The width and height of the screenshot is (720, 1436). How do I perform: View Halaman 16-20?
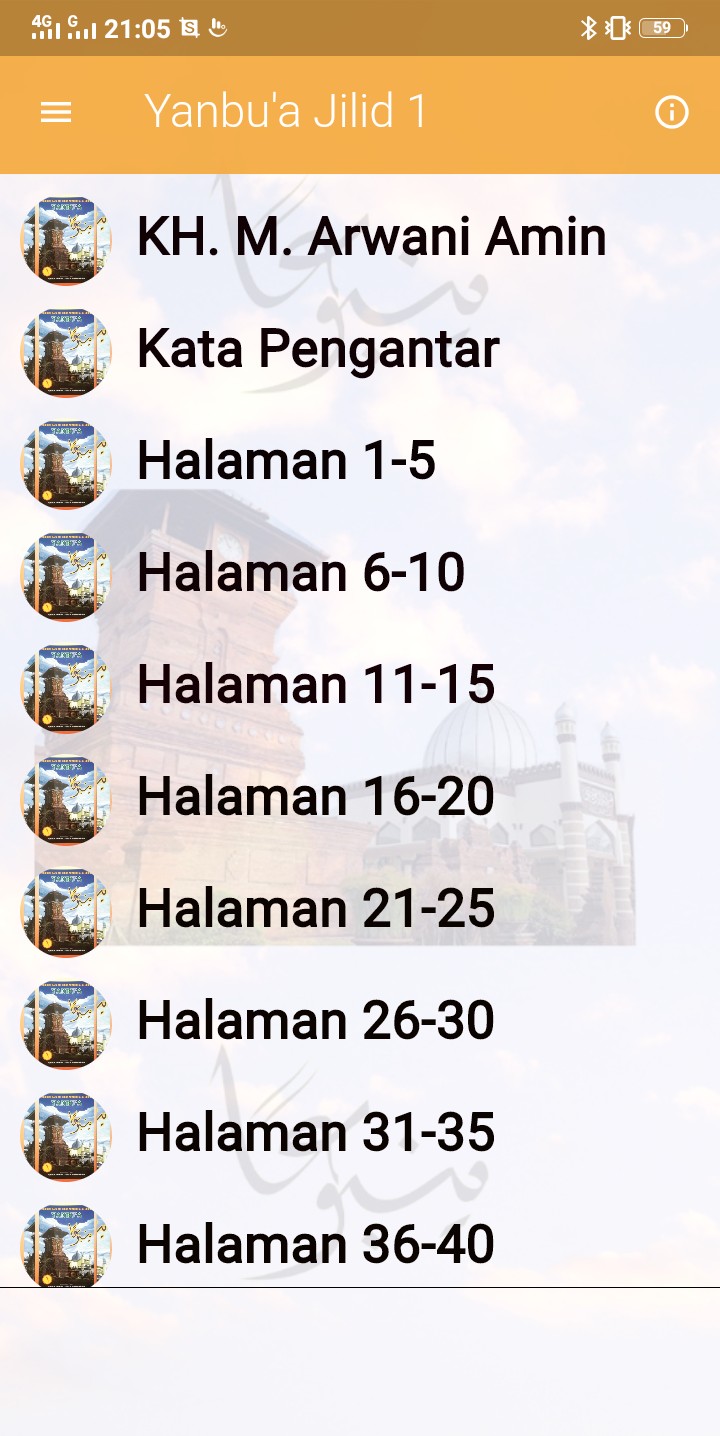coord(316,798)
